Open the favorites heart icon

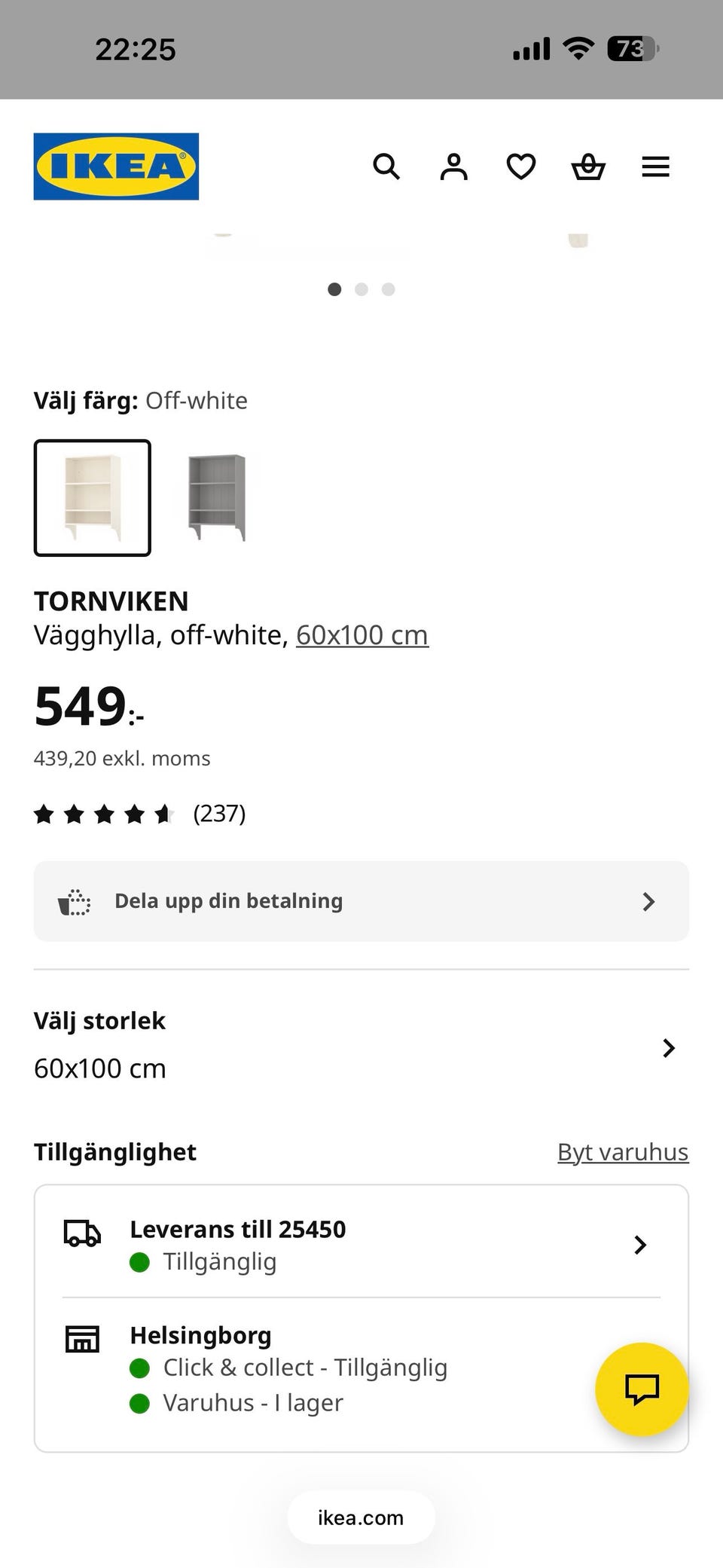pyautogui.click(x=520, y=167)
